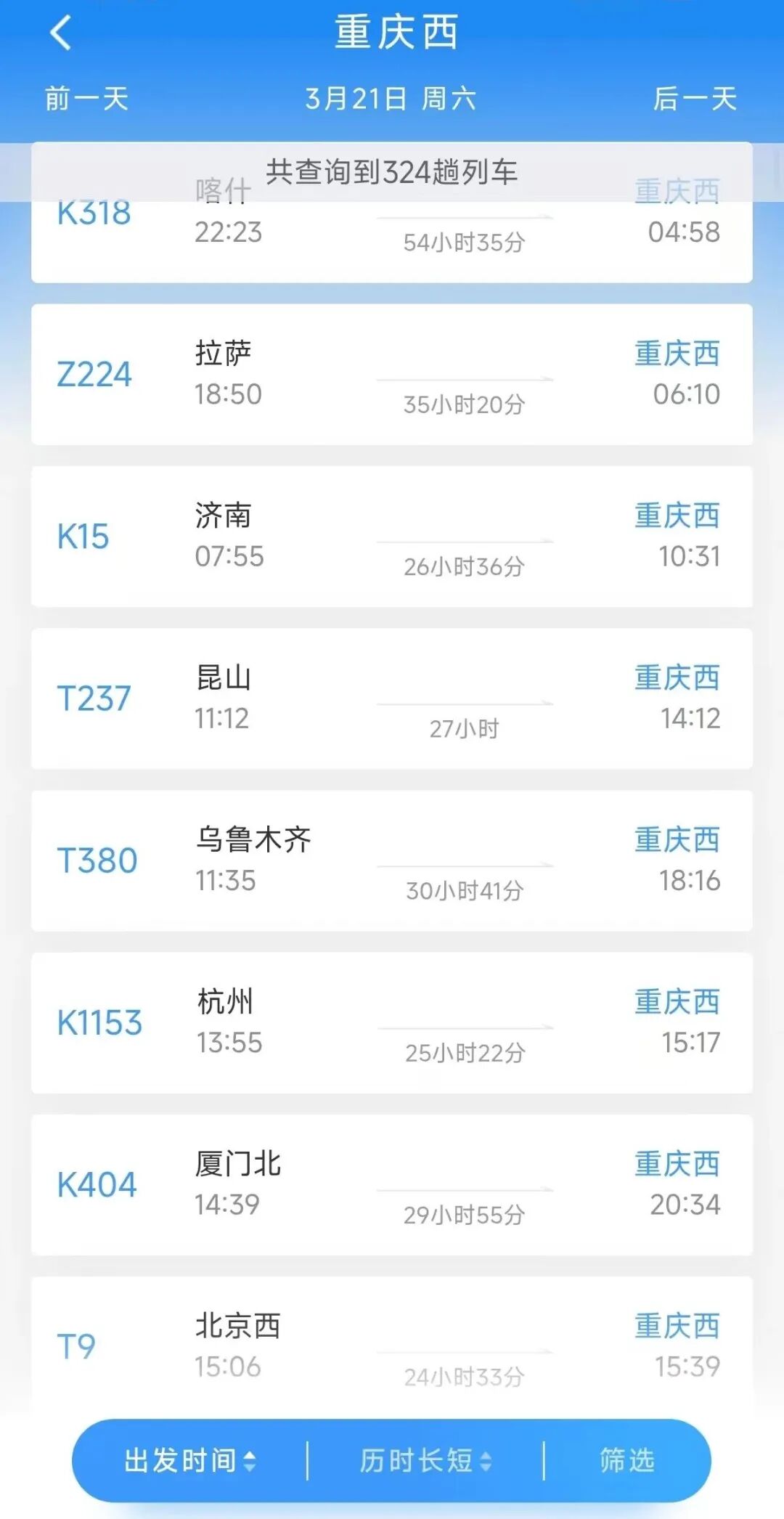Viewport: 784px width, 1519px height.
Task: Select train T380 from 乌鲁木齐
Action: [x=391, y=860]
